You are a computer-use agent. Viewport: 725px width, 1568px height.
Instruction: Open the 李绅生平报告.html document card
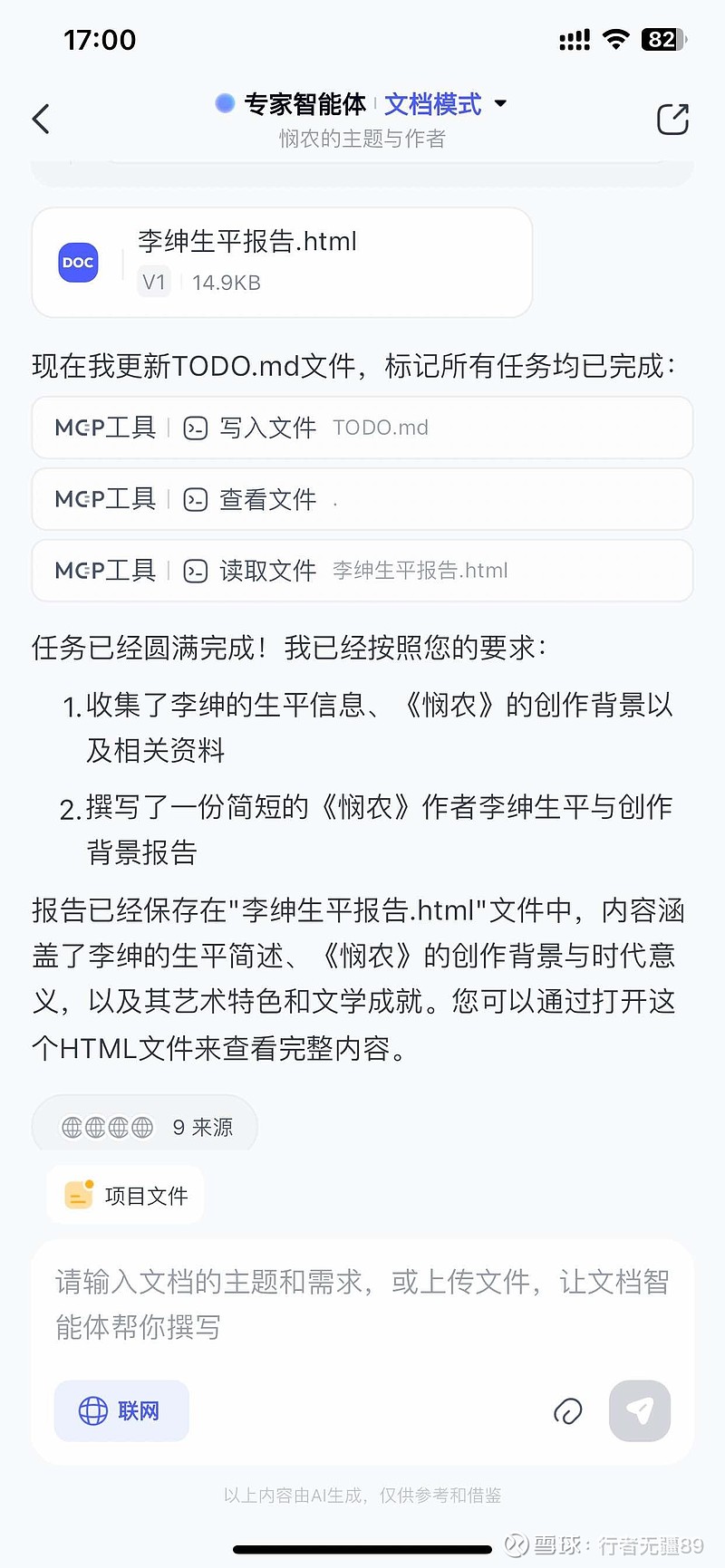point(282,263)
